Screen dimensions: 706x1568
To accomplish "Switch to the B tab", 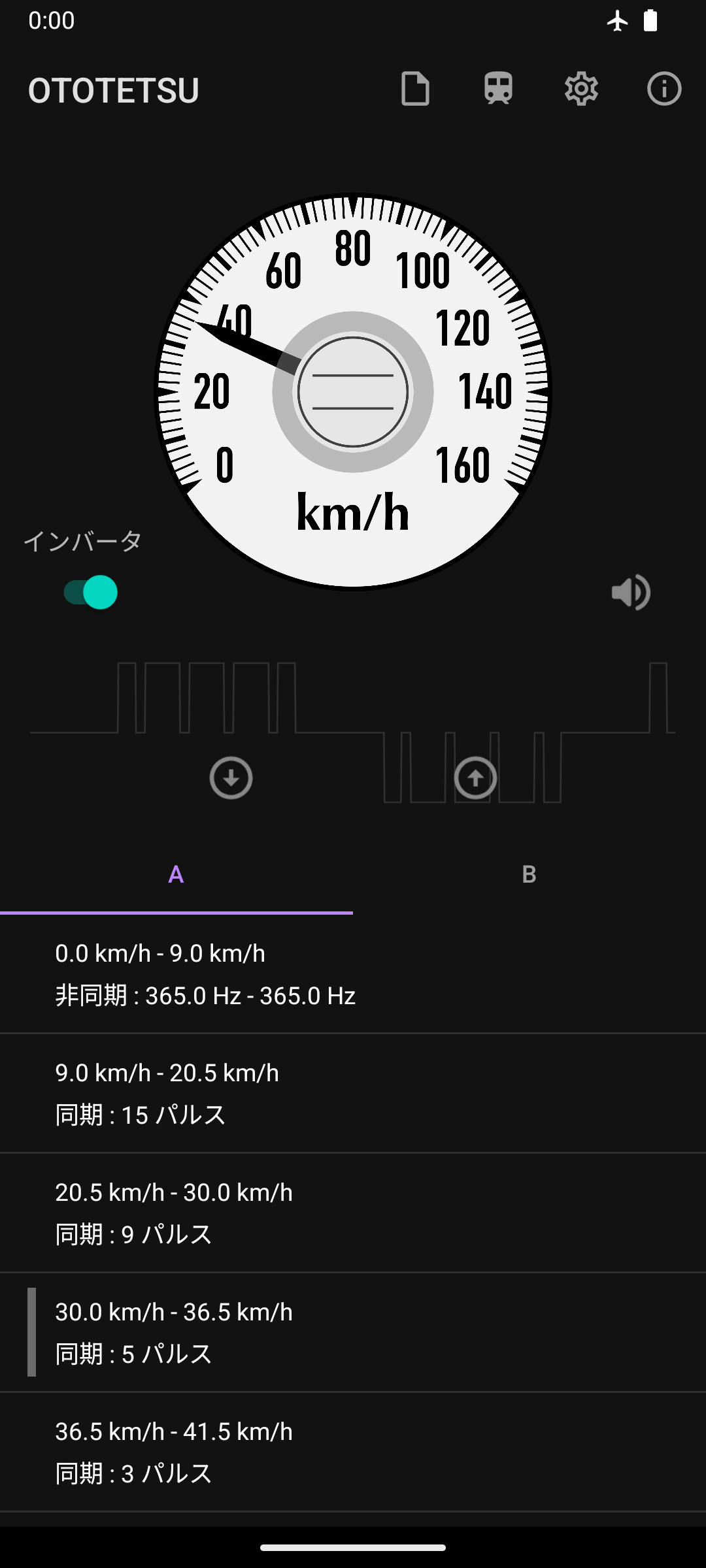I will pos(529,874).
